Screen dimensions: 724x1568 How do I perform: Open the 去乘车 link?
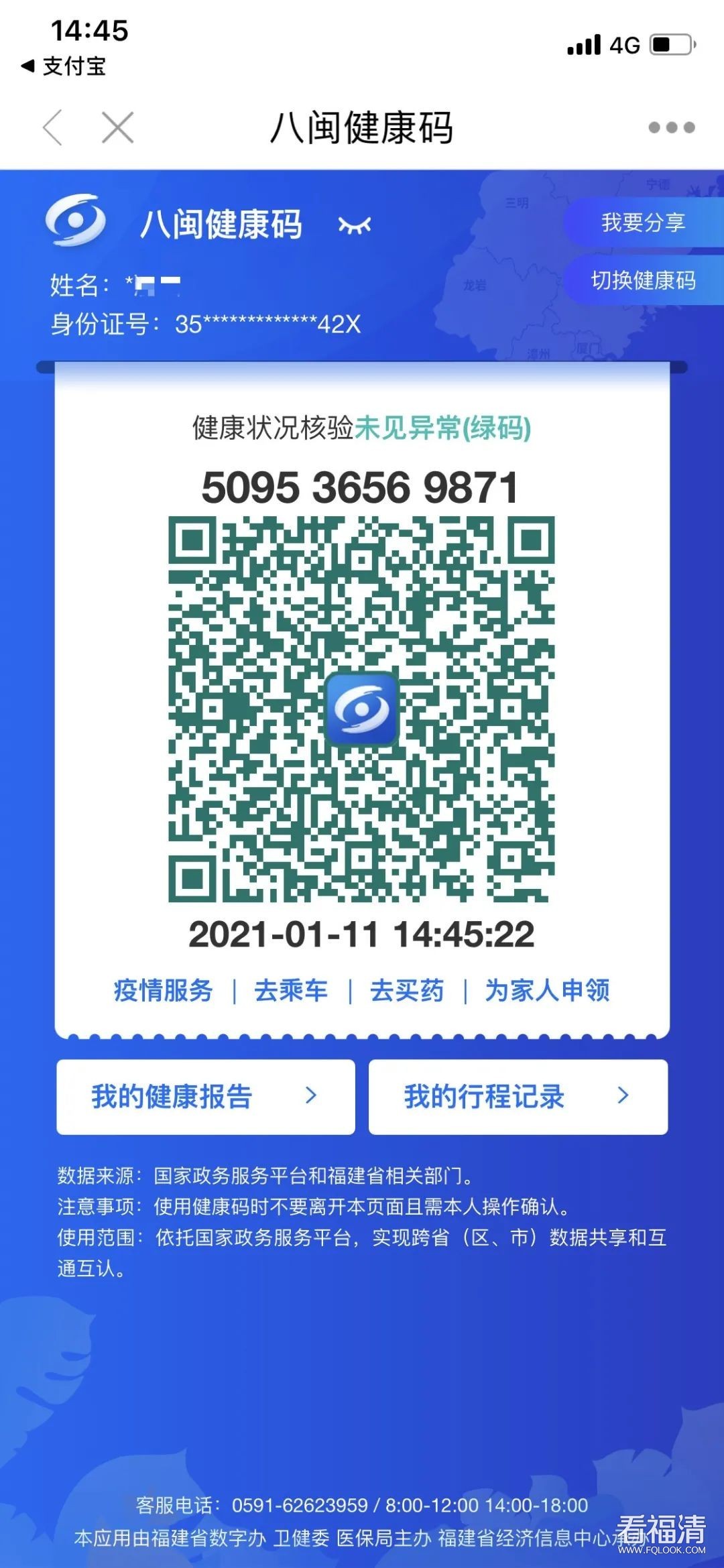[290, 990]
